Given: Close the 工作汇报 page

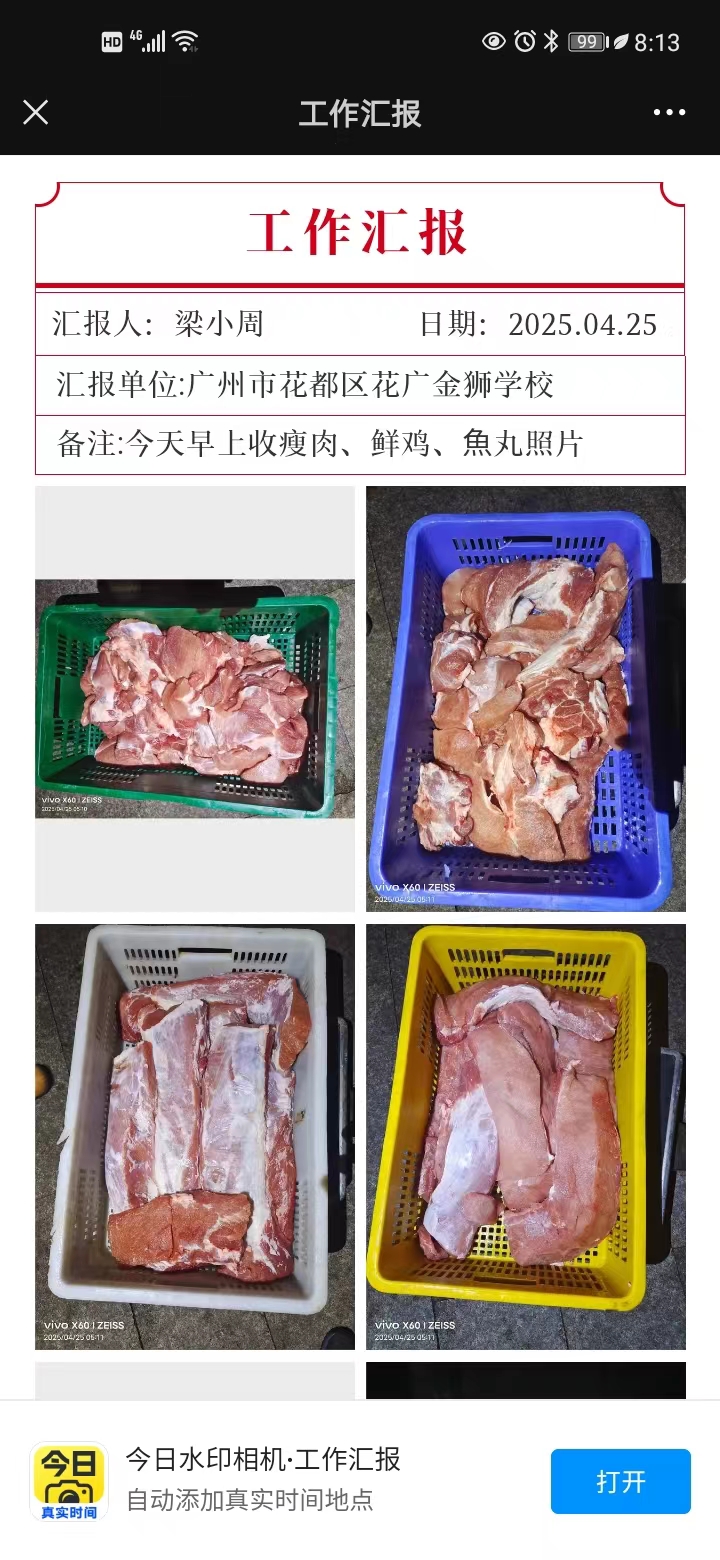Looking at the screenshot, I should click(x=36, y=112).
